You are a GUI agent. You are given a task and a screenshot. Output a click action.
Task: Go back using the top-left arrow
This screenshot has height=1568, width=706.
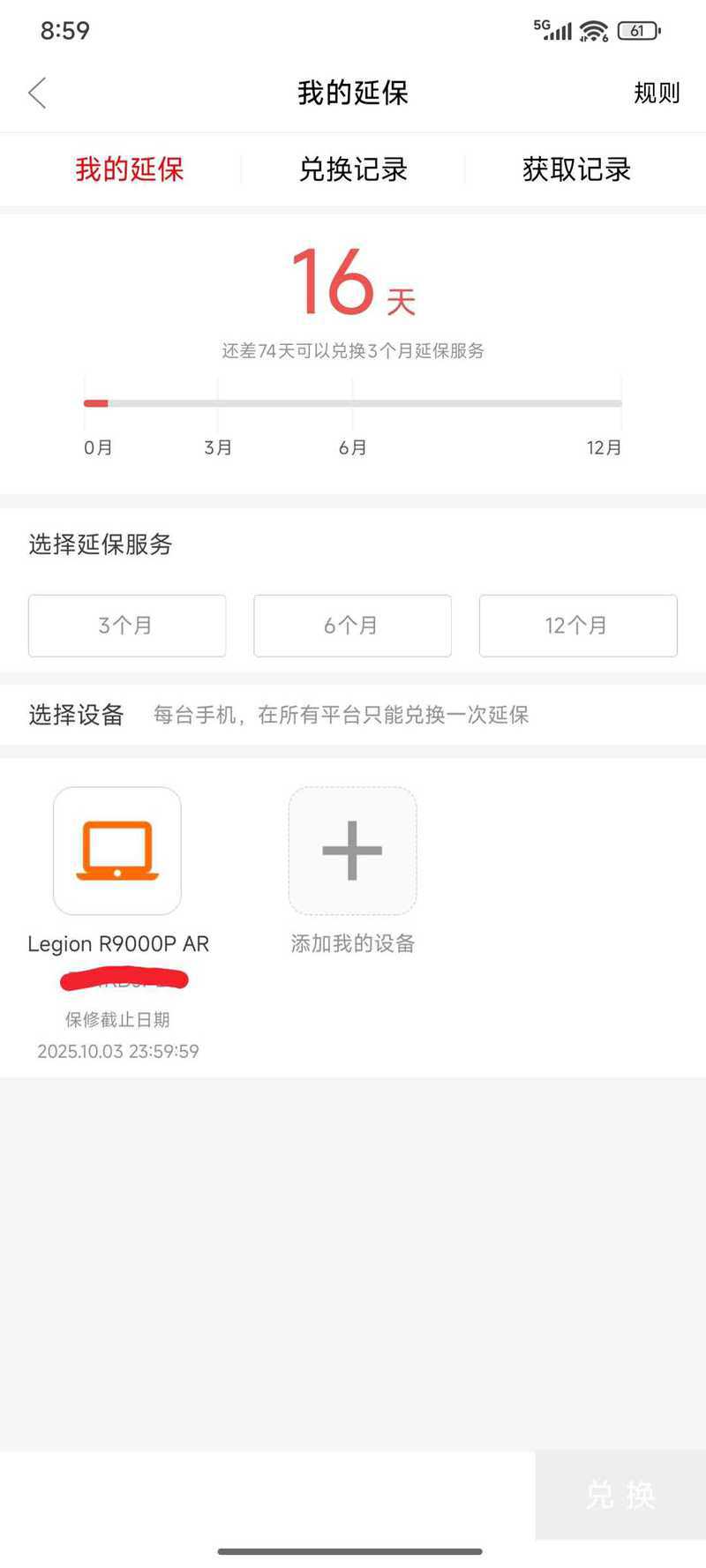(37, 93)
